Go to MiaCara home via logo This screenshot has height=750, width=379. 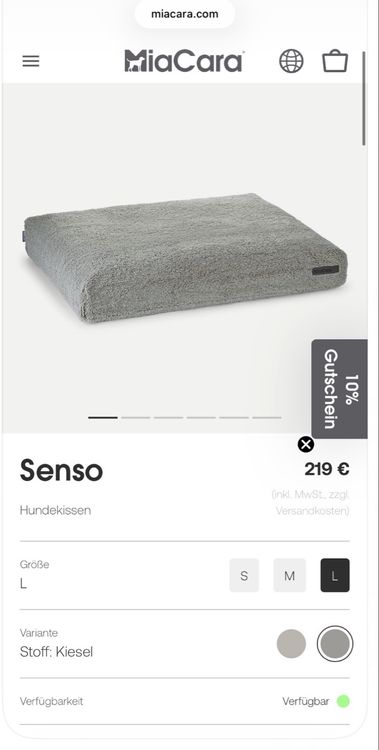coord(184,61)
